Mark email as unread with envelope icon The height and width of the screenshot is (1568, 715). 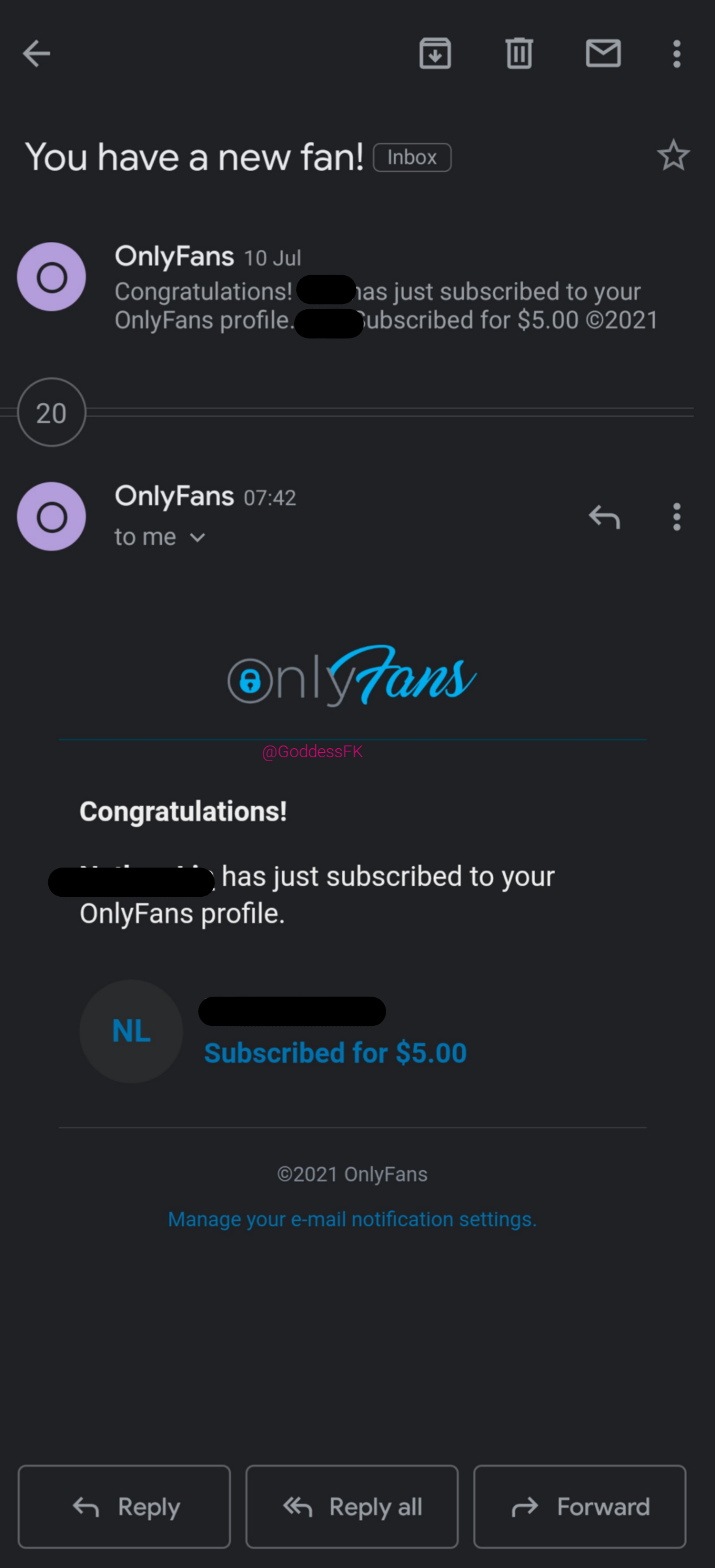(603, 53)
